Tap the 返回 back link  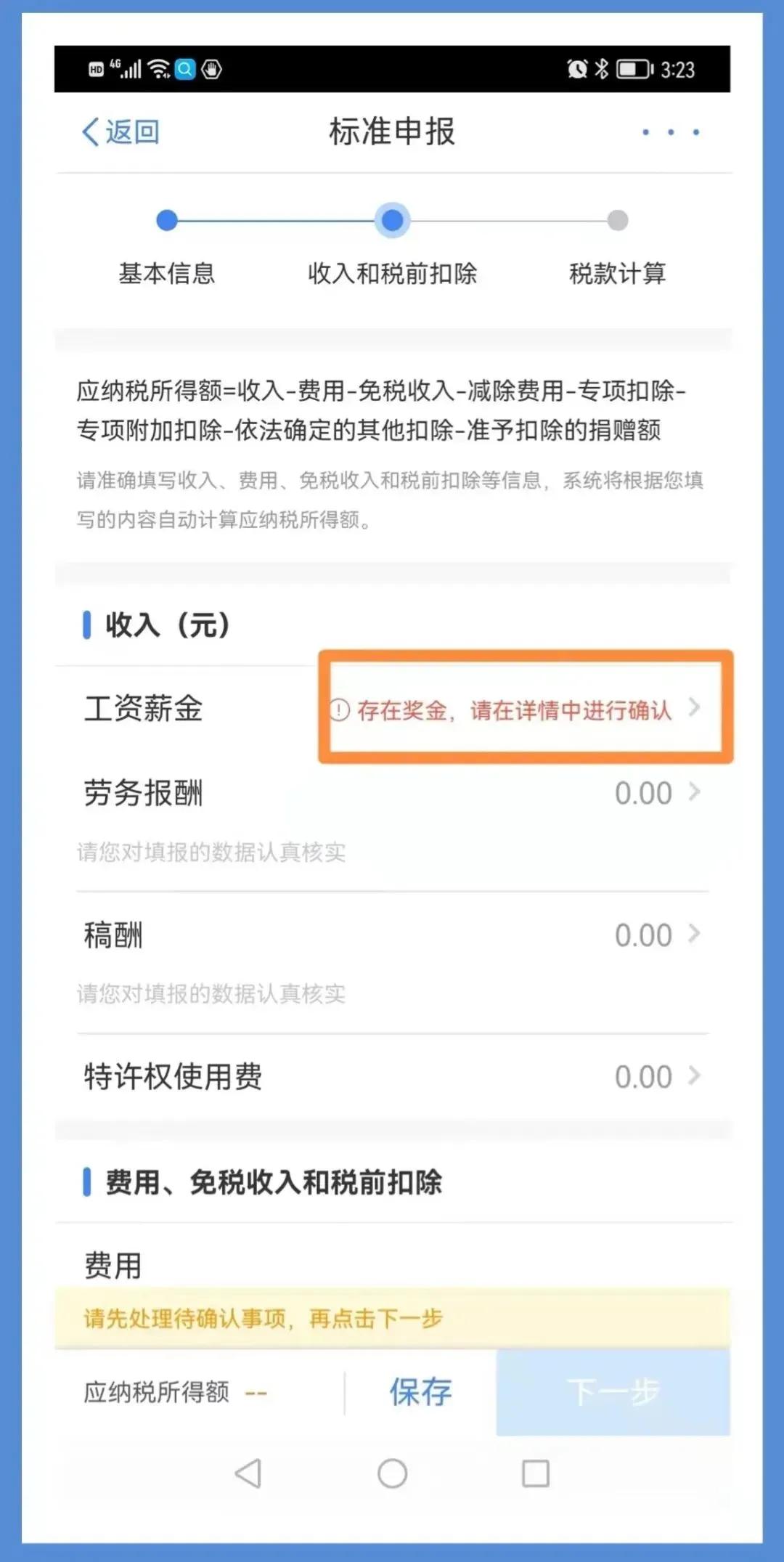click(x=121, y=132)
